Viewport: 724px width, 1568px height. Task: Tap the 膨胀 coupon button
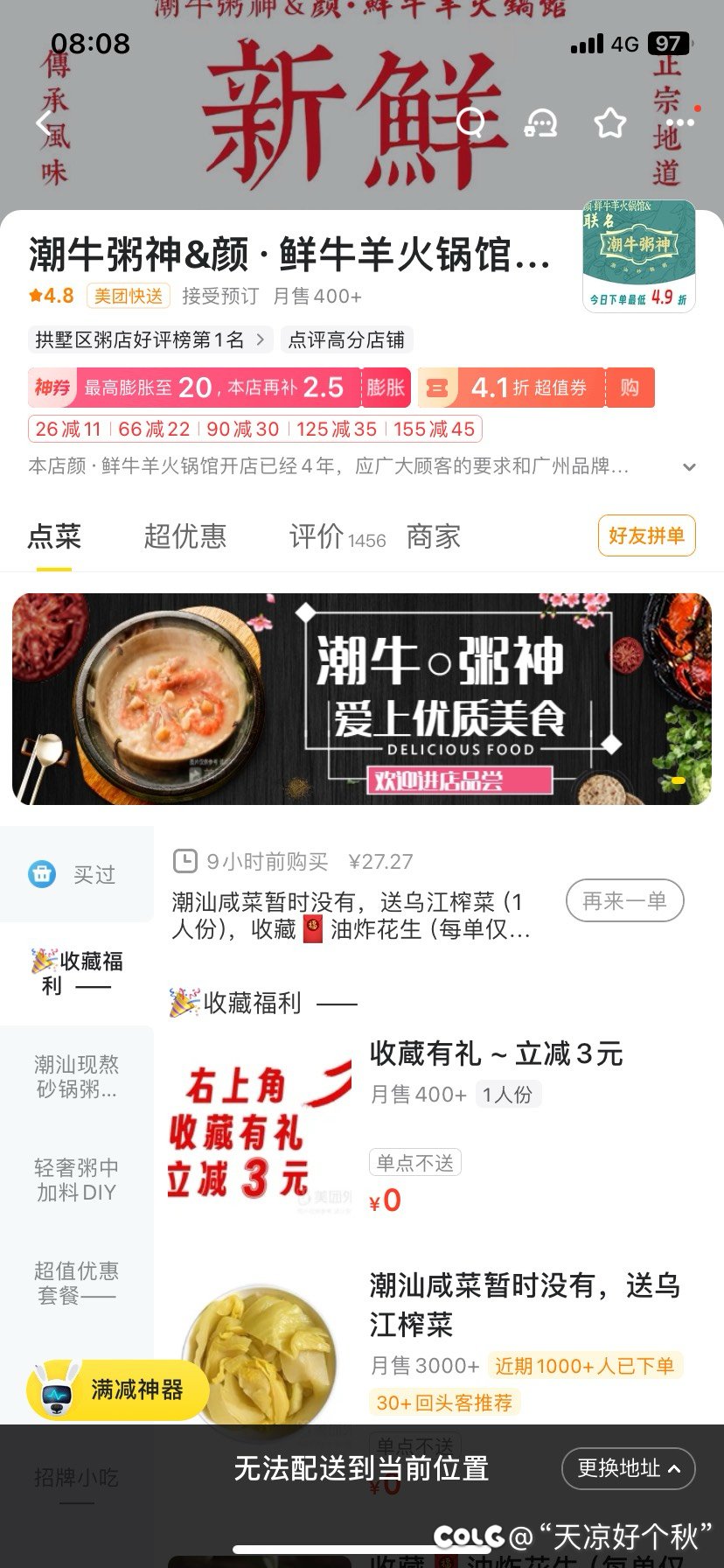(386, 388)
